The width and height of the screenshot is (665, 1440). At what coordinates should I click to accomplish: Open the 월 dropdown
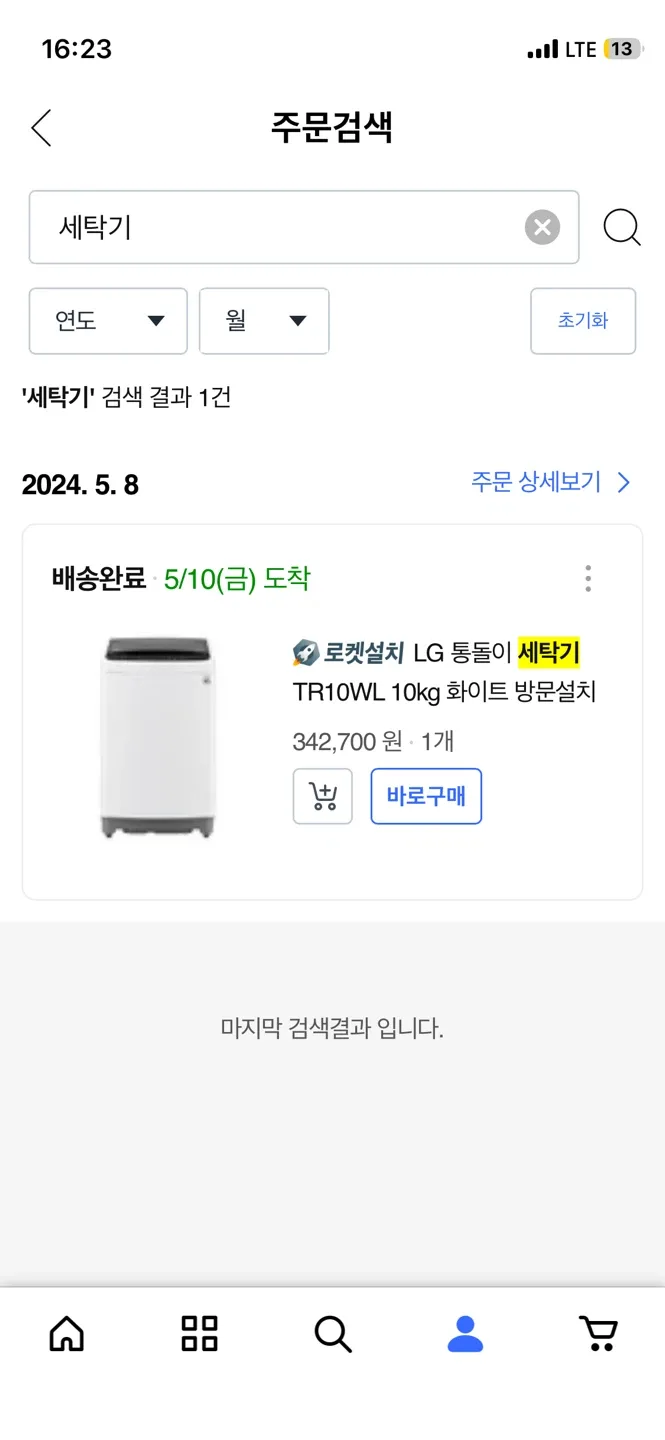pos(264,321)
